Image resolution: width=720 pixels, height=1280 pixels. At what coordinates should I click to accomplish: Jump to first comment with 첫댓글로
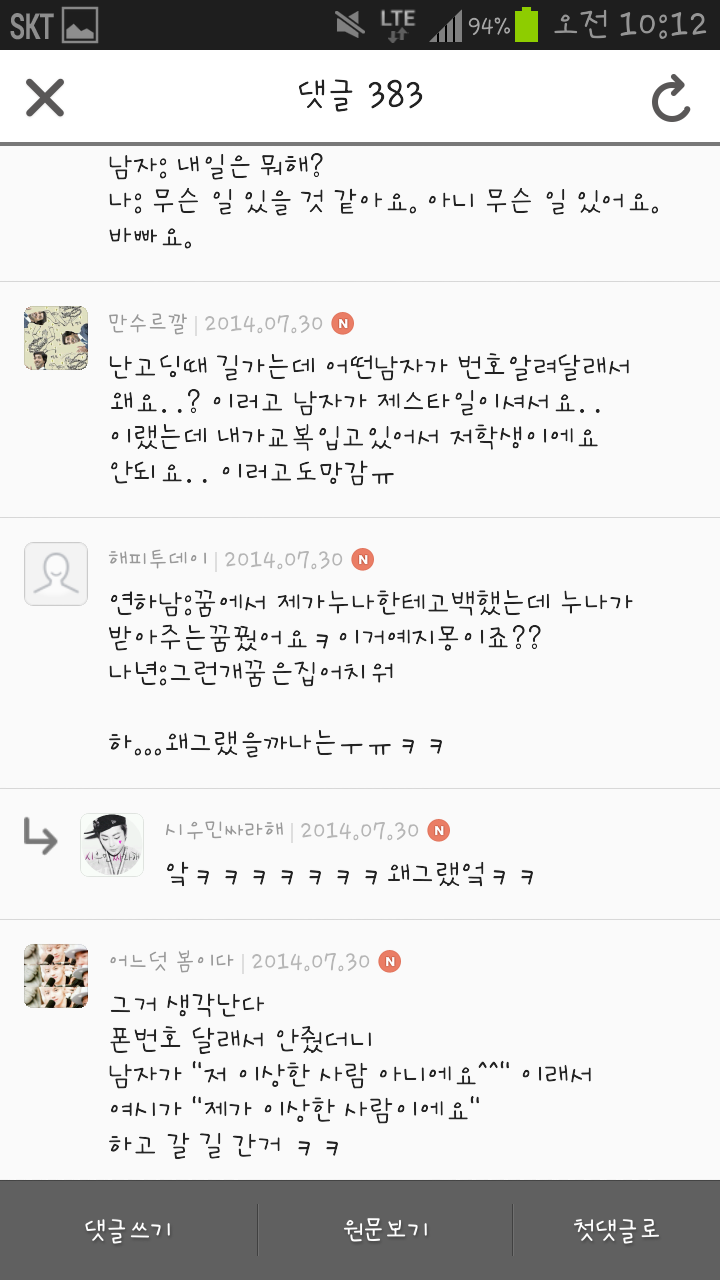point(617,1230)
